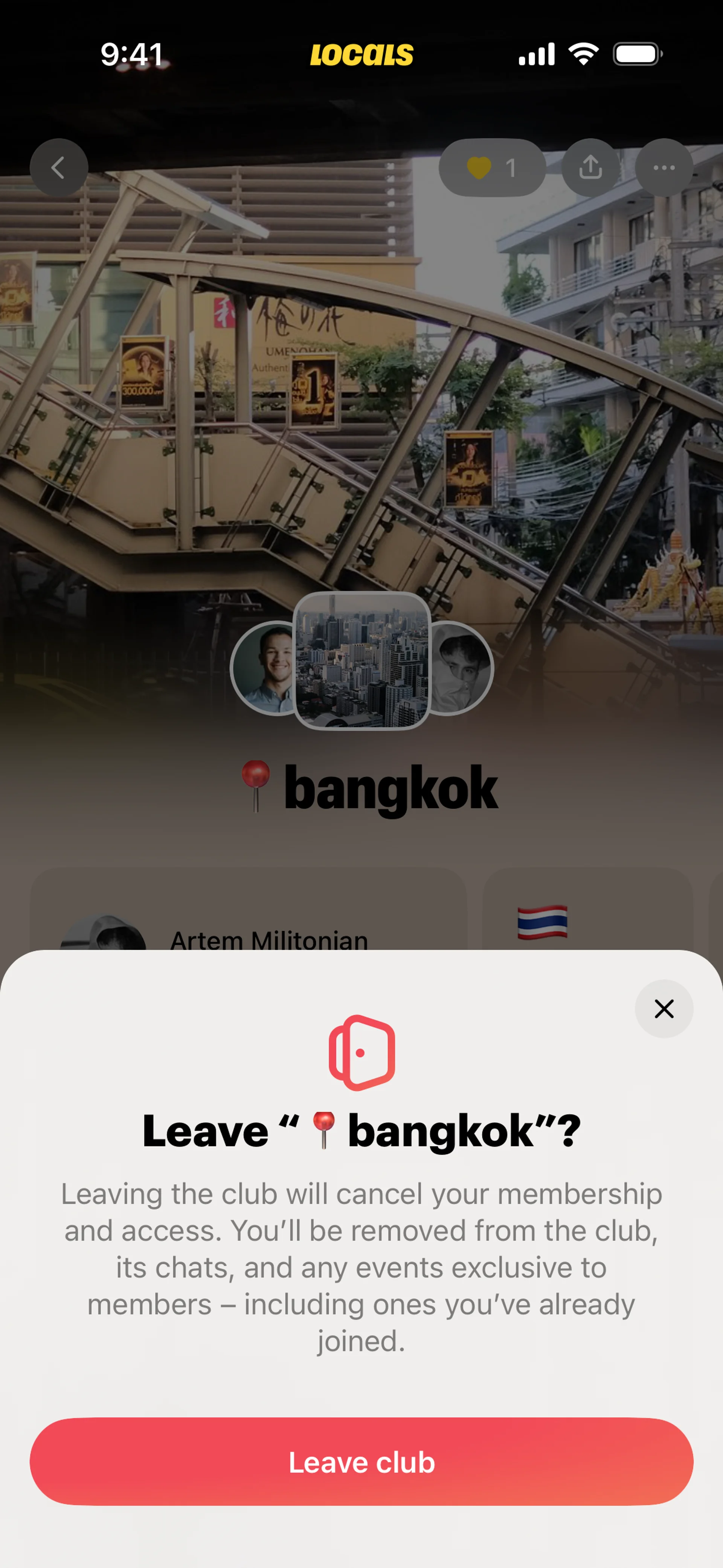The width and height of the screenshot is (723, 1568).
Task: Go back with the arrow icon
Action: [x=58, y=167]
